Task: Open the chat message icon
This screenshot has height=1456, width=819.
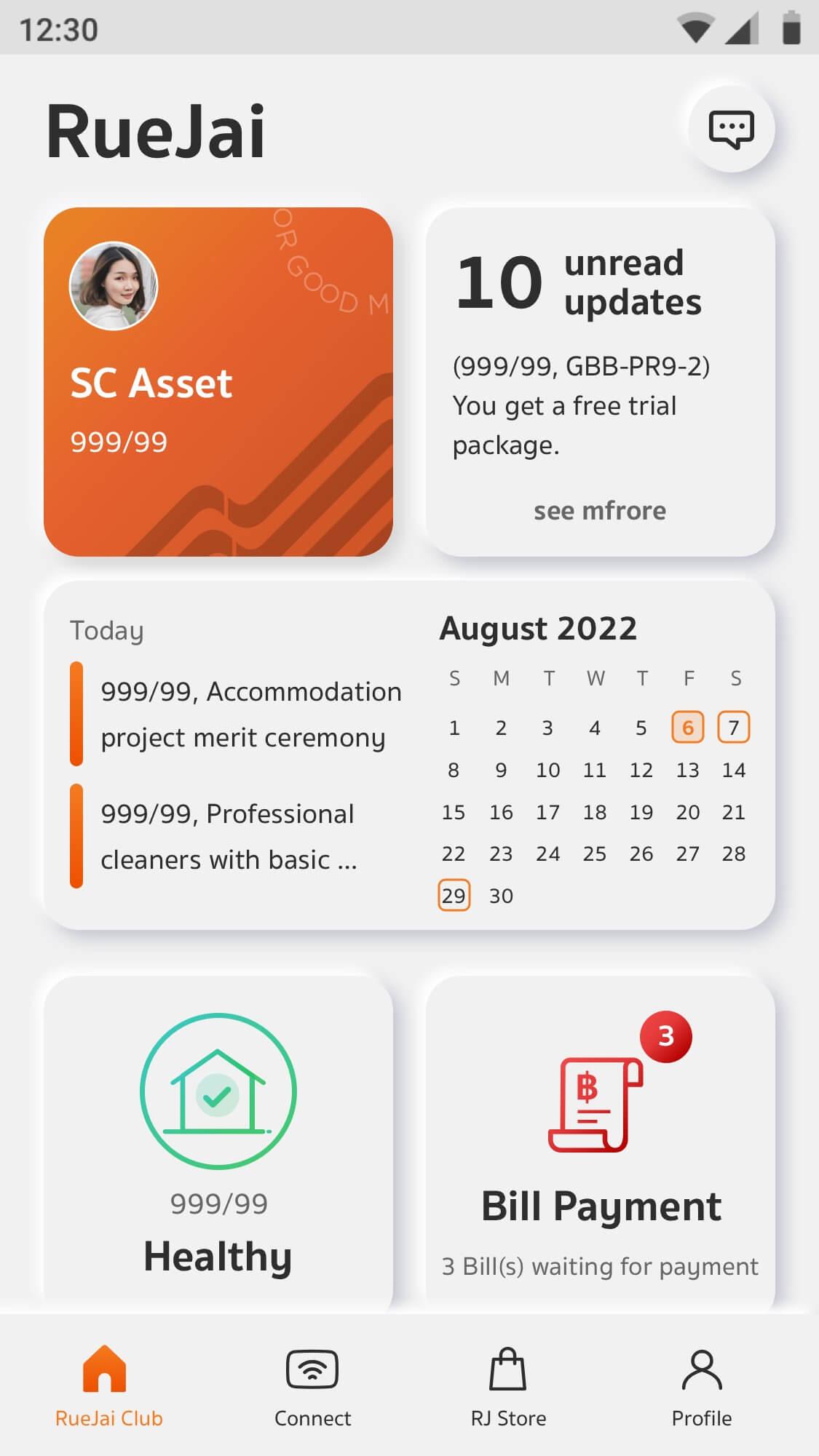Action: 731,130
